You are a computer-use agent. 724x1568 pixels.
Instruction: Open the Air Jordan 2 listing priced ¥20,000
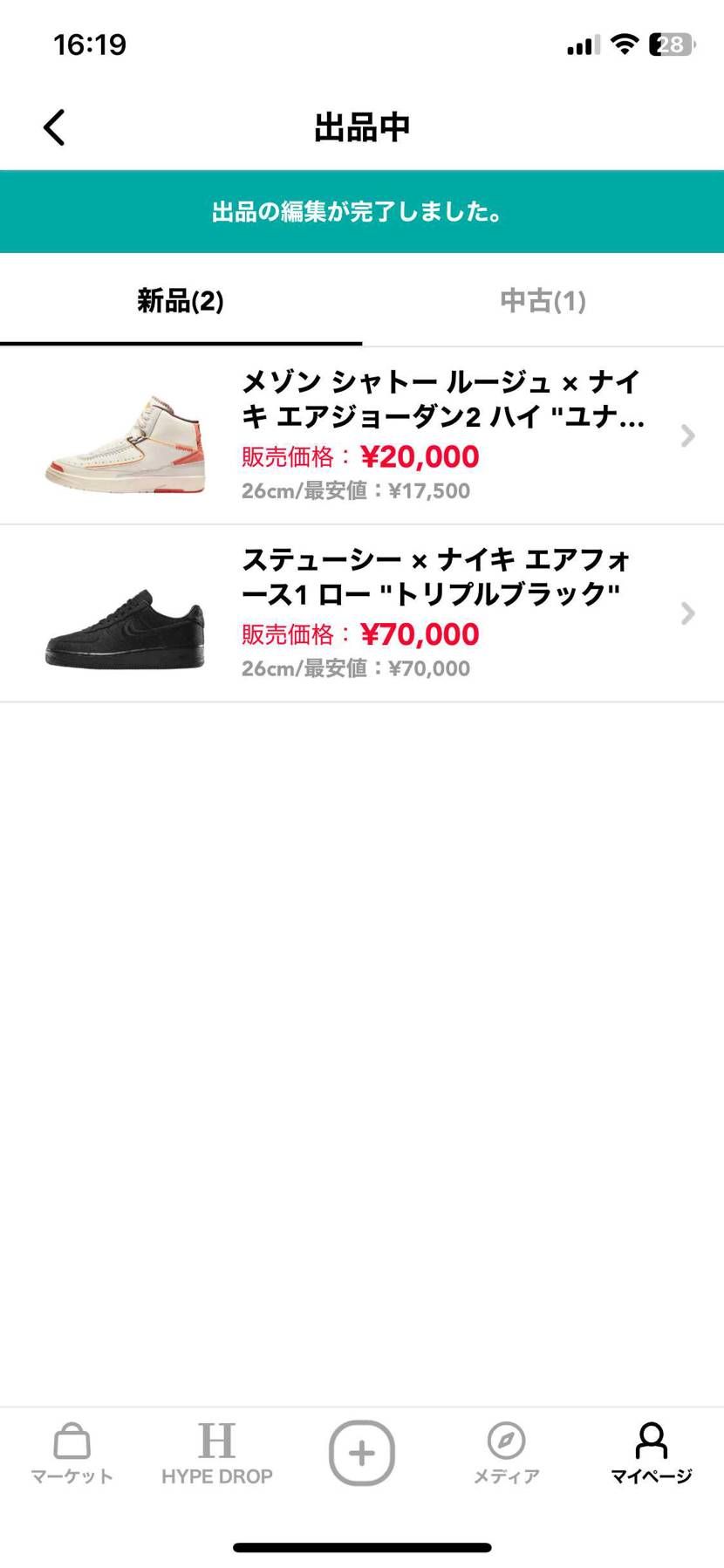tap(362, 435)
